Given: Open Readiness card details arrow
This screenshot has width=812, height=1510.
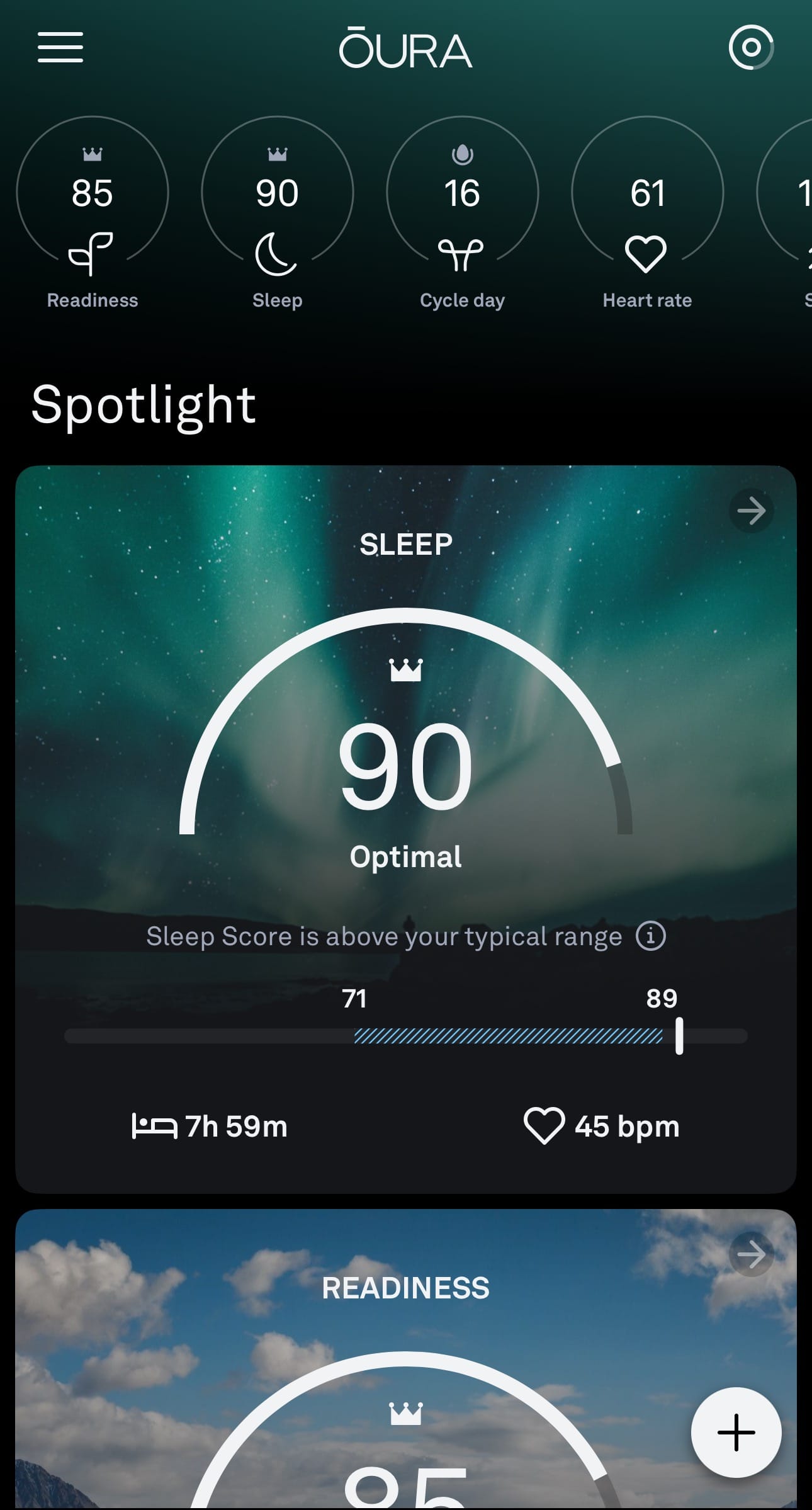Looking at the screenshot, I should [751, 1254].
